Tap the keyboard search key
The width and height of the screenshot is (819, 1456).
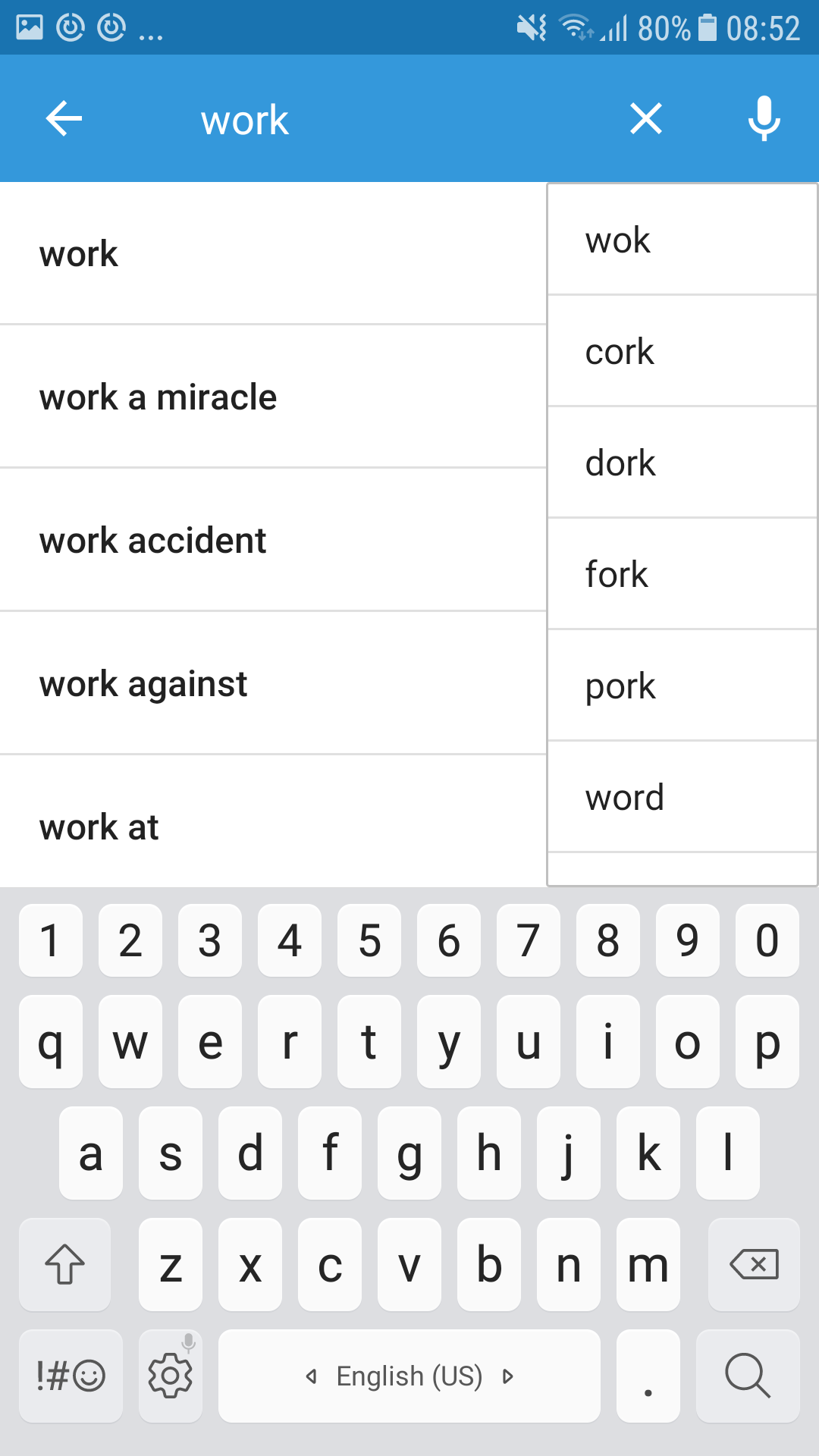748,1376
